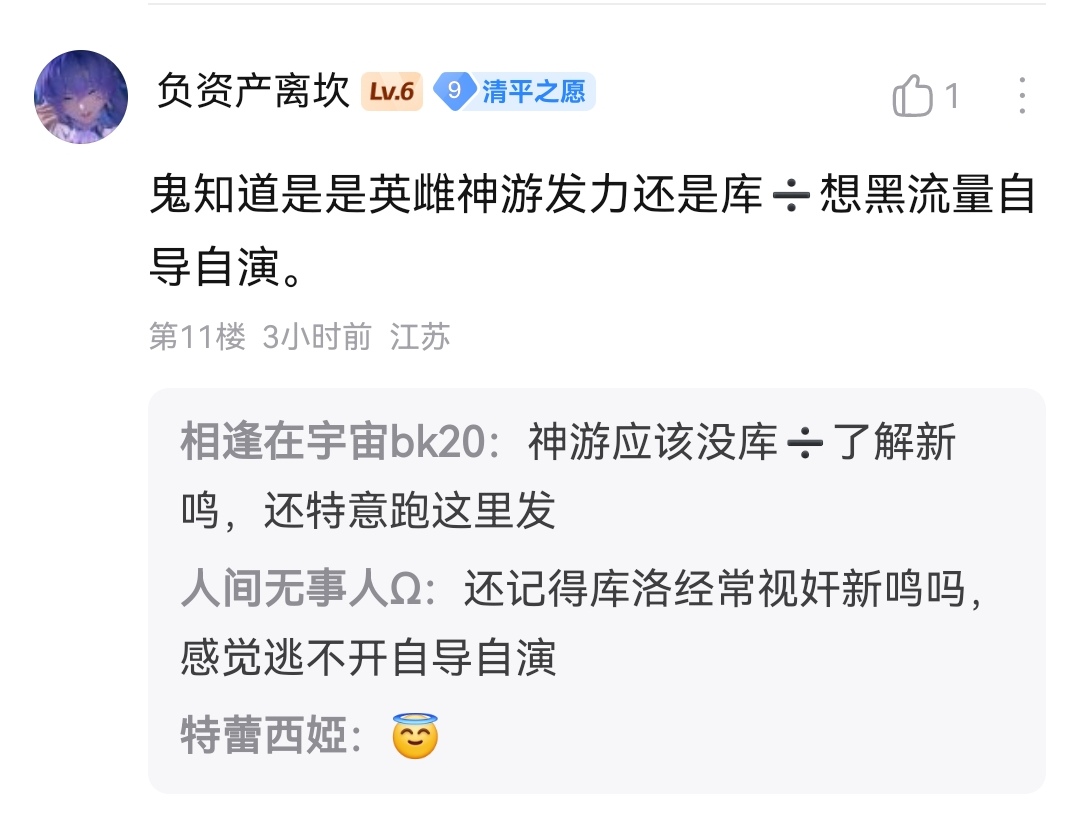The image size is (1080, 820).
Task: Open the comment's three-dot overflow menu
Action: click(1022, 96)
